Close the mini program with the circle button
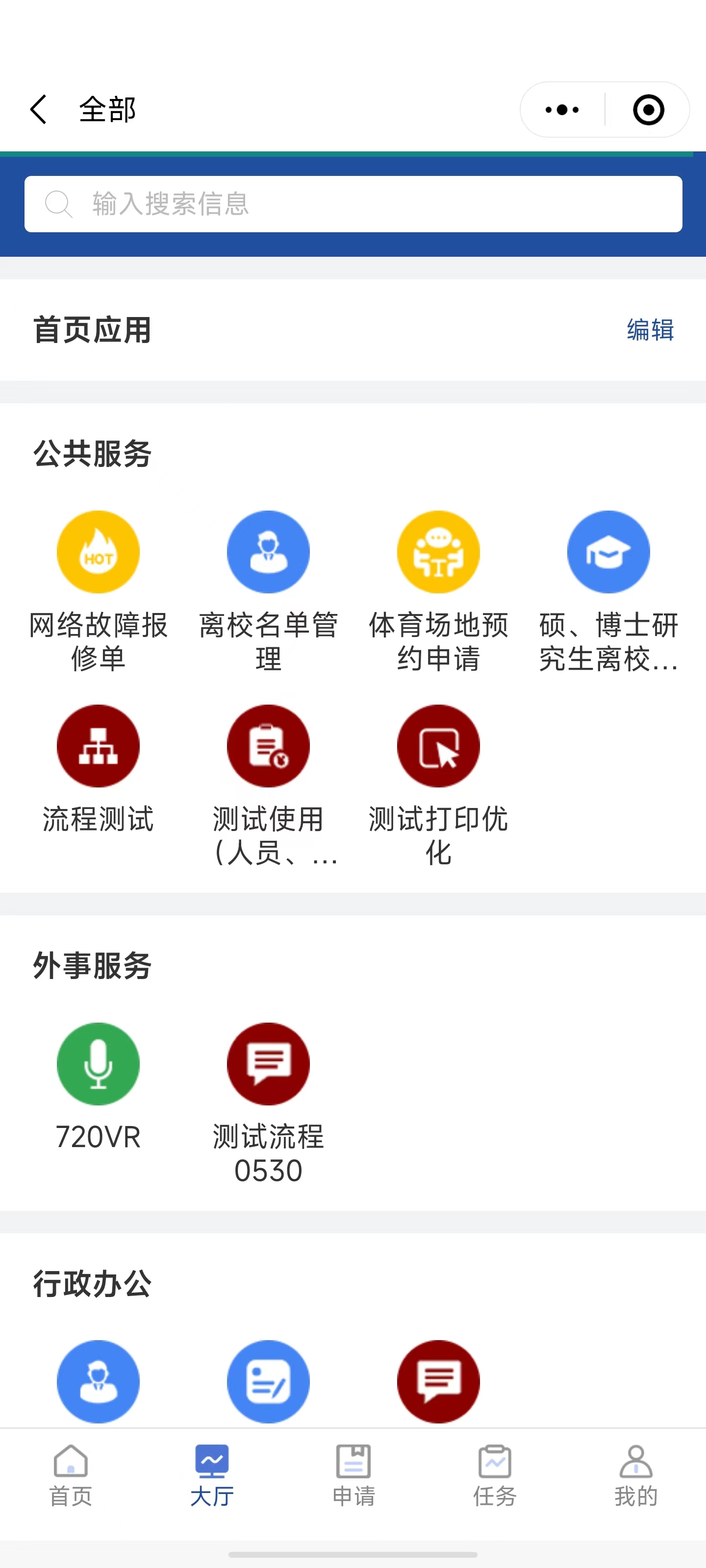The height and width of the screenshot is (1568, 706). click(x=648, y=110)
